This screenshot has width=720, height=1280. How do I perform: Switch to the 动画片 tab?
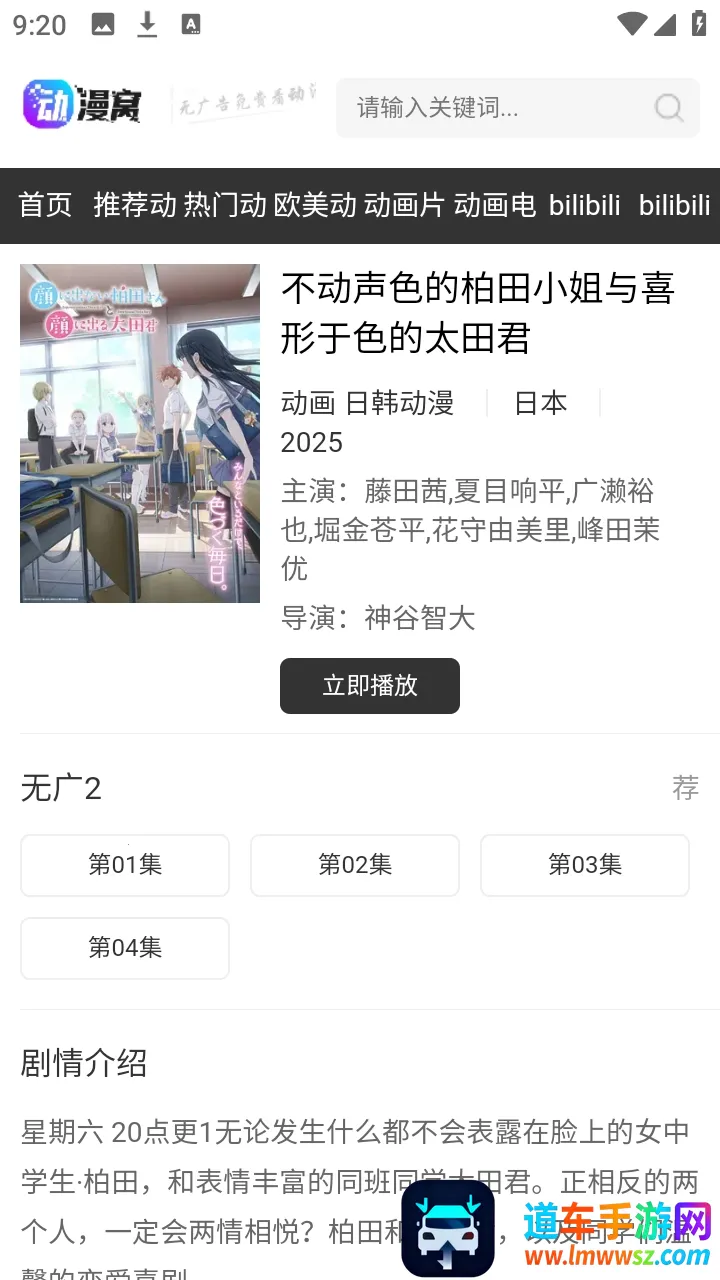(404, 205)
